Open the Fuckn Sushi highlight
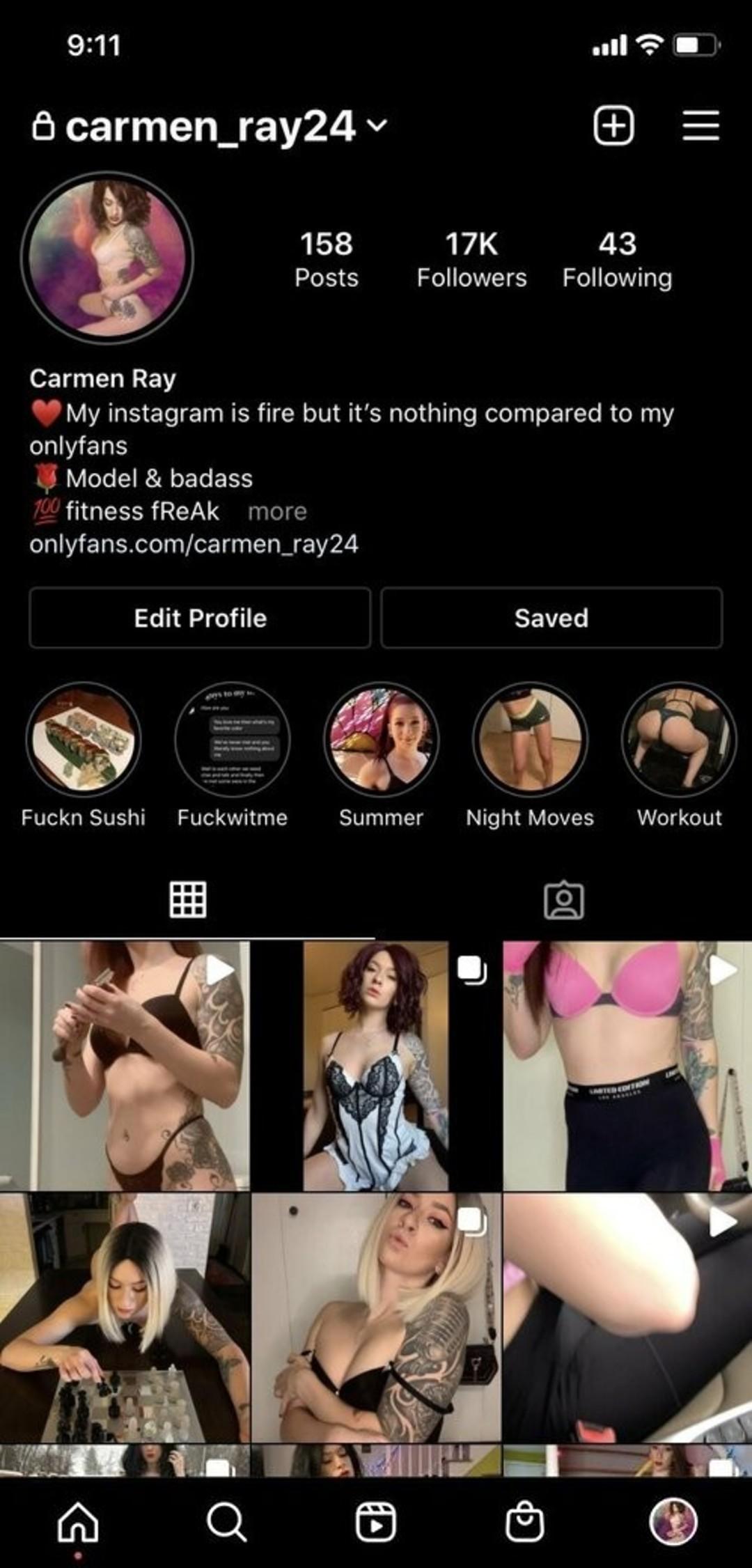 click(83, 739)
